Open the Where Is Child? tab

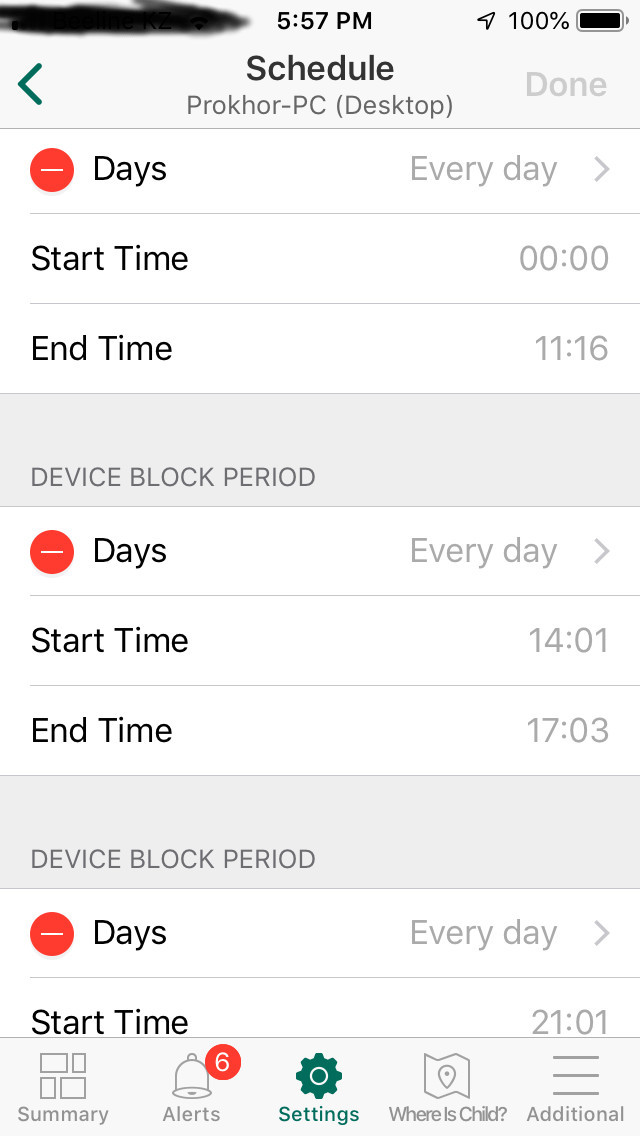coord(447,1087)
